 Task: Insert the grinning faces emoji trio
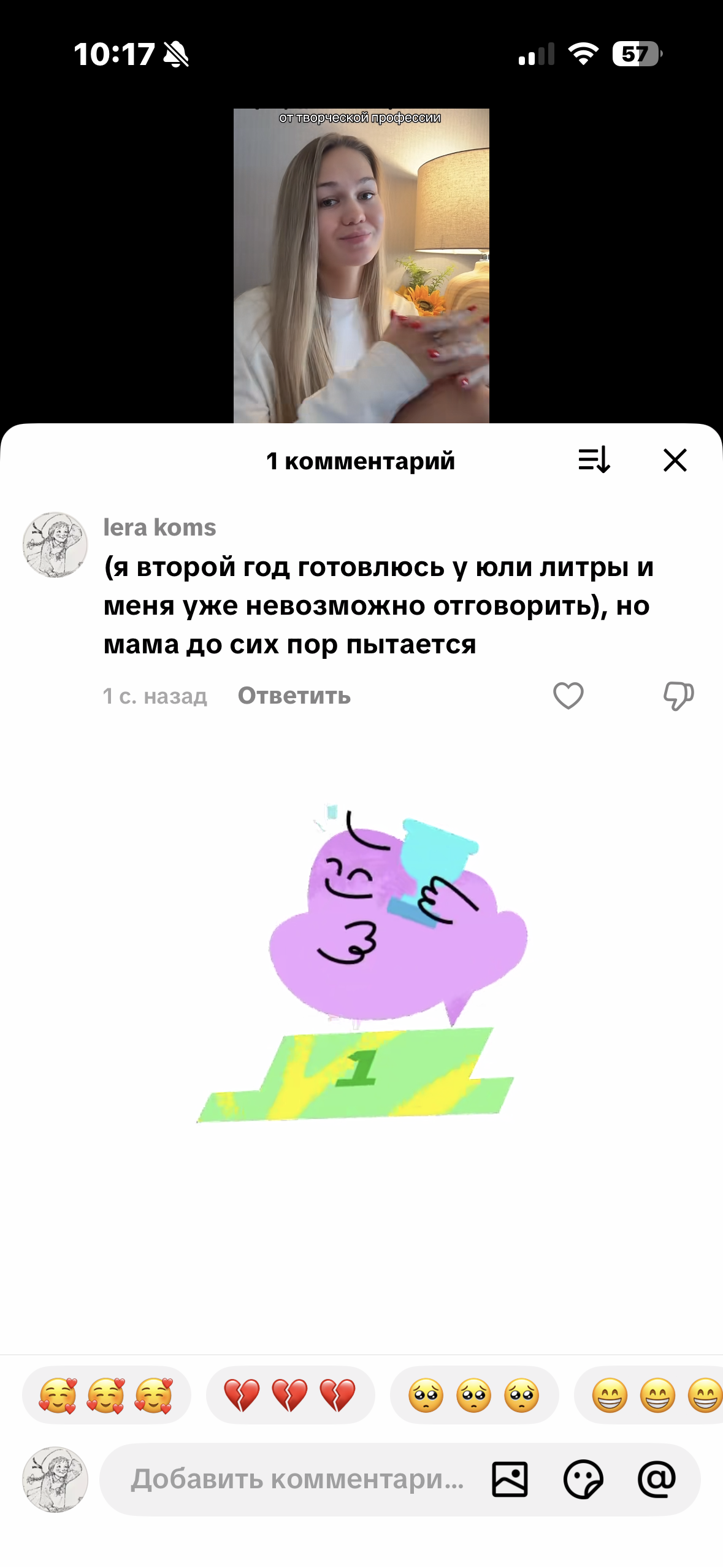coord(650,1396)
